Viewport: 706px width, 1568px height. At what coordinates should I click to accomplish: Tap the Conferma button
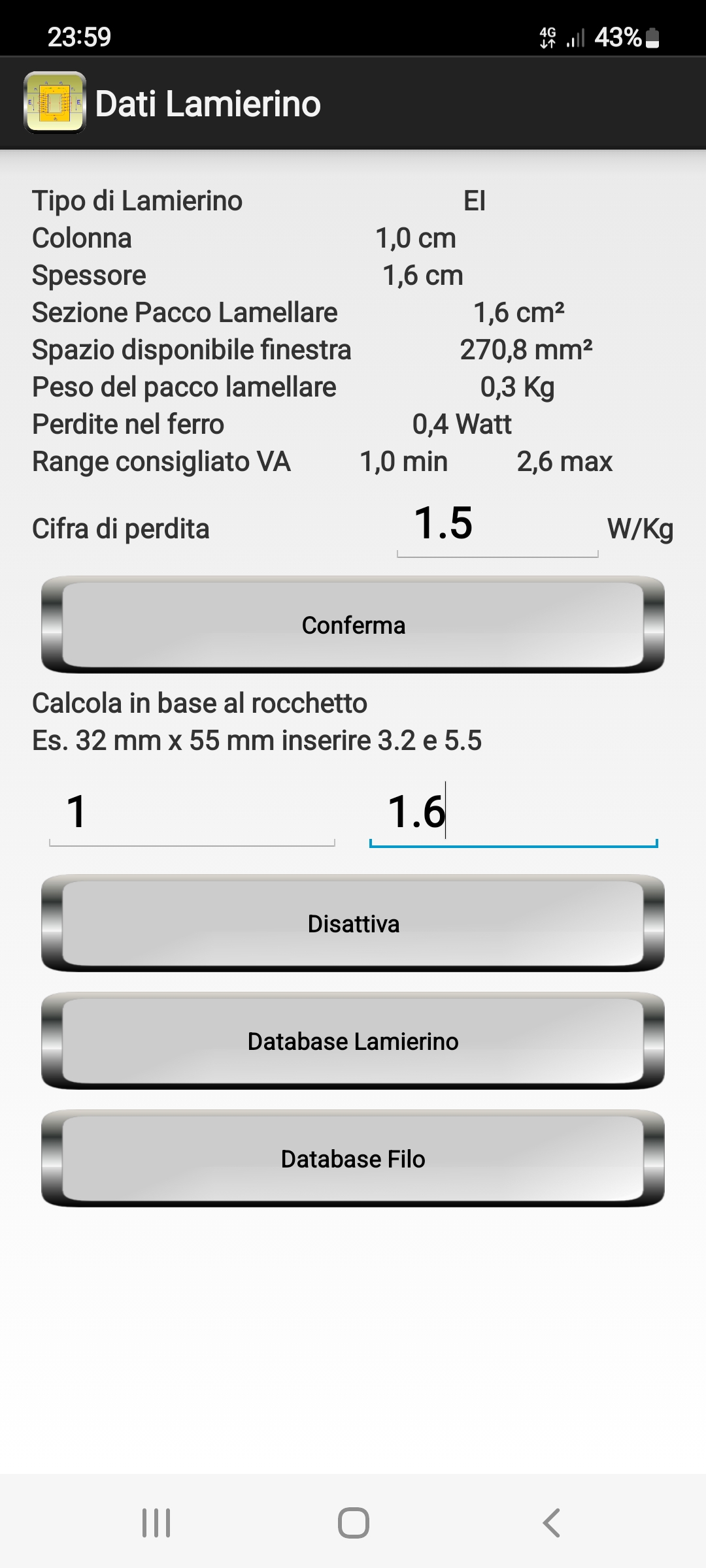point(353,625)
